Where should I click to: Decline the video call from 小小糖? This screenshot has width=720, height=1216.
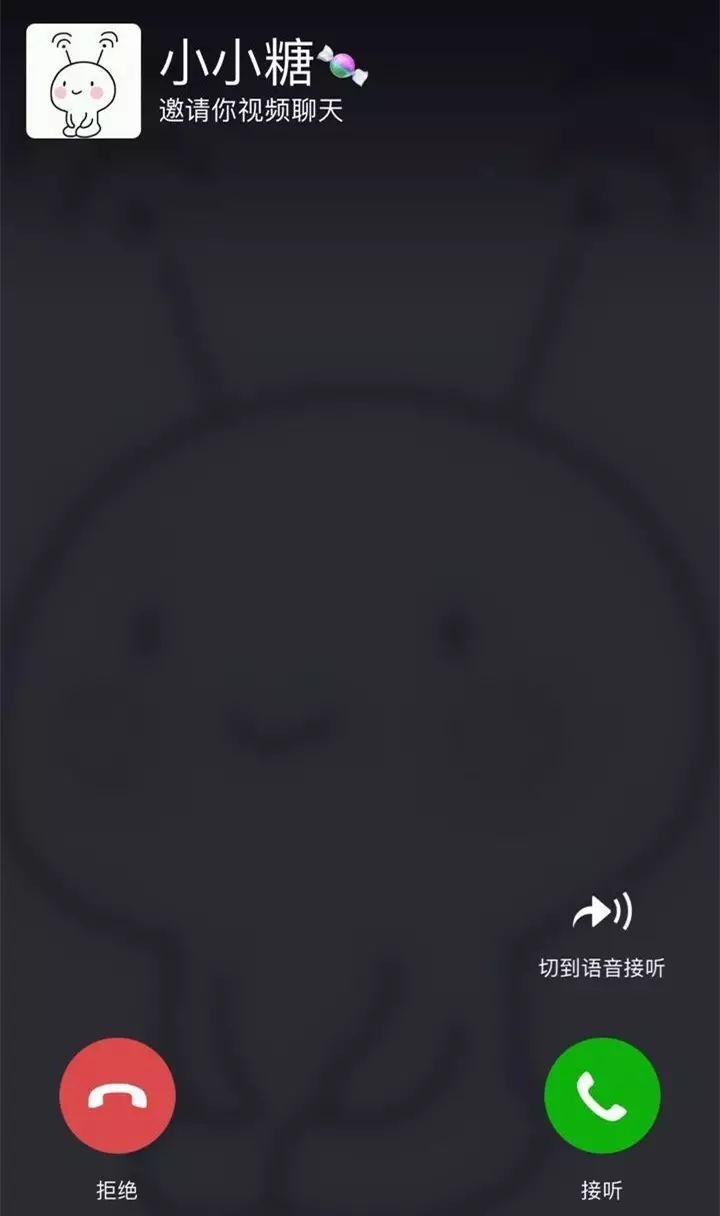[118, 1096]
